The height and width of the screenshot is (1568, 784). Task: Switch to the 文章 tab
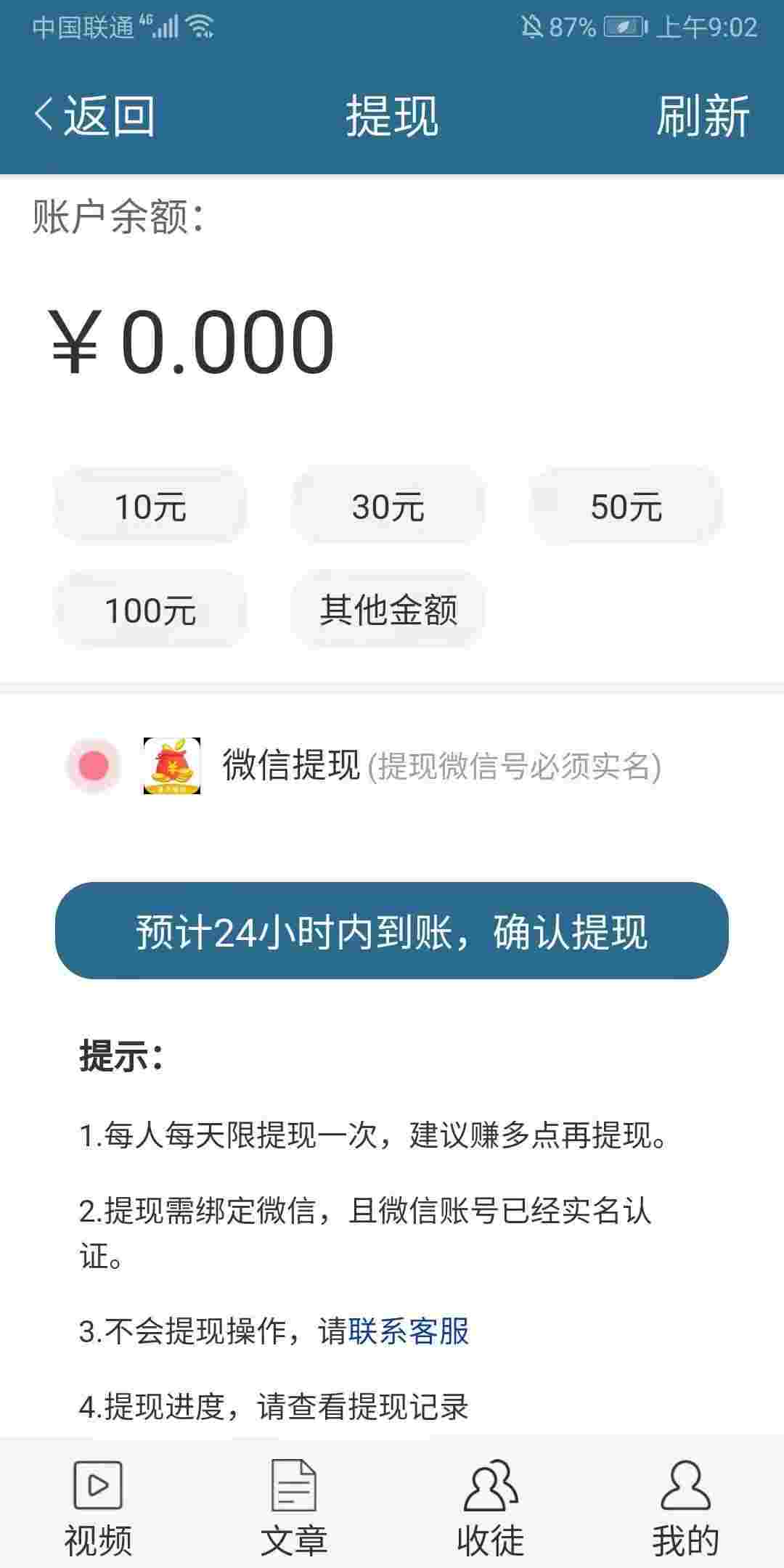(294, 1500)
